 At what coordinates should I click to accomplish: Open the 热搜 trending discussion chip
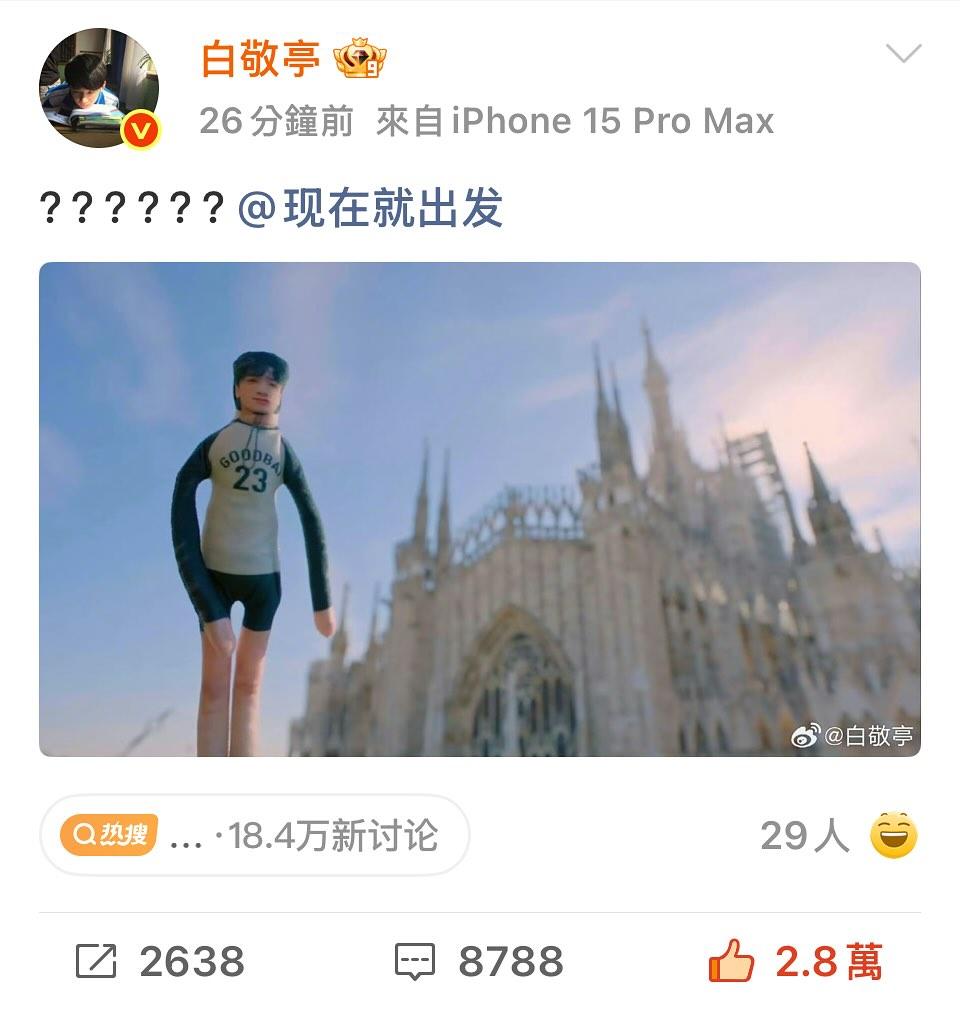click(x=254, y=835)
